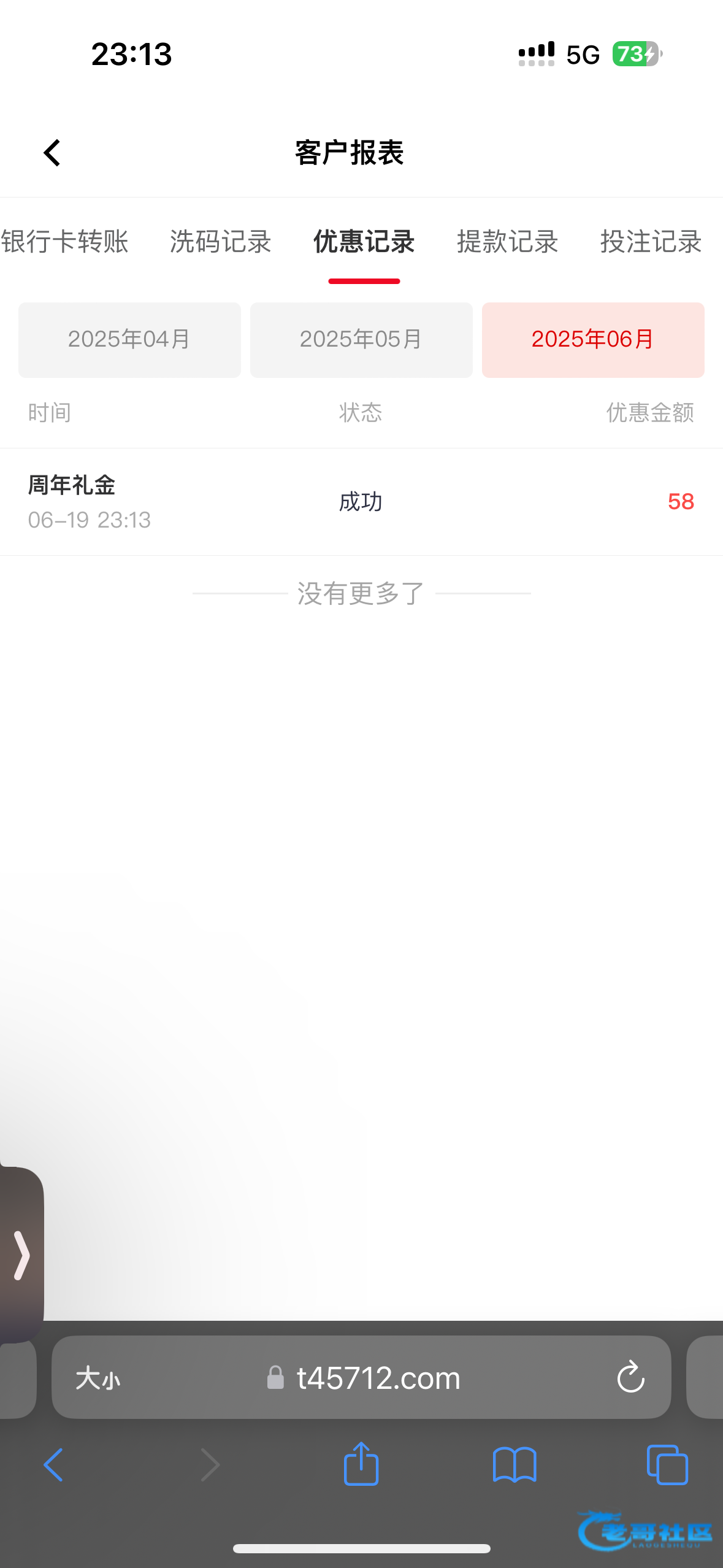
Task: Go back from 客户报表 page
Action: (x=52, y=153)
